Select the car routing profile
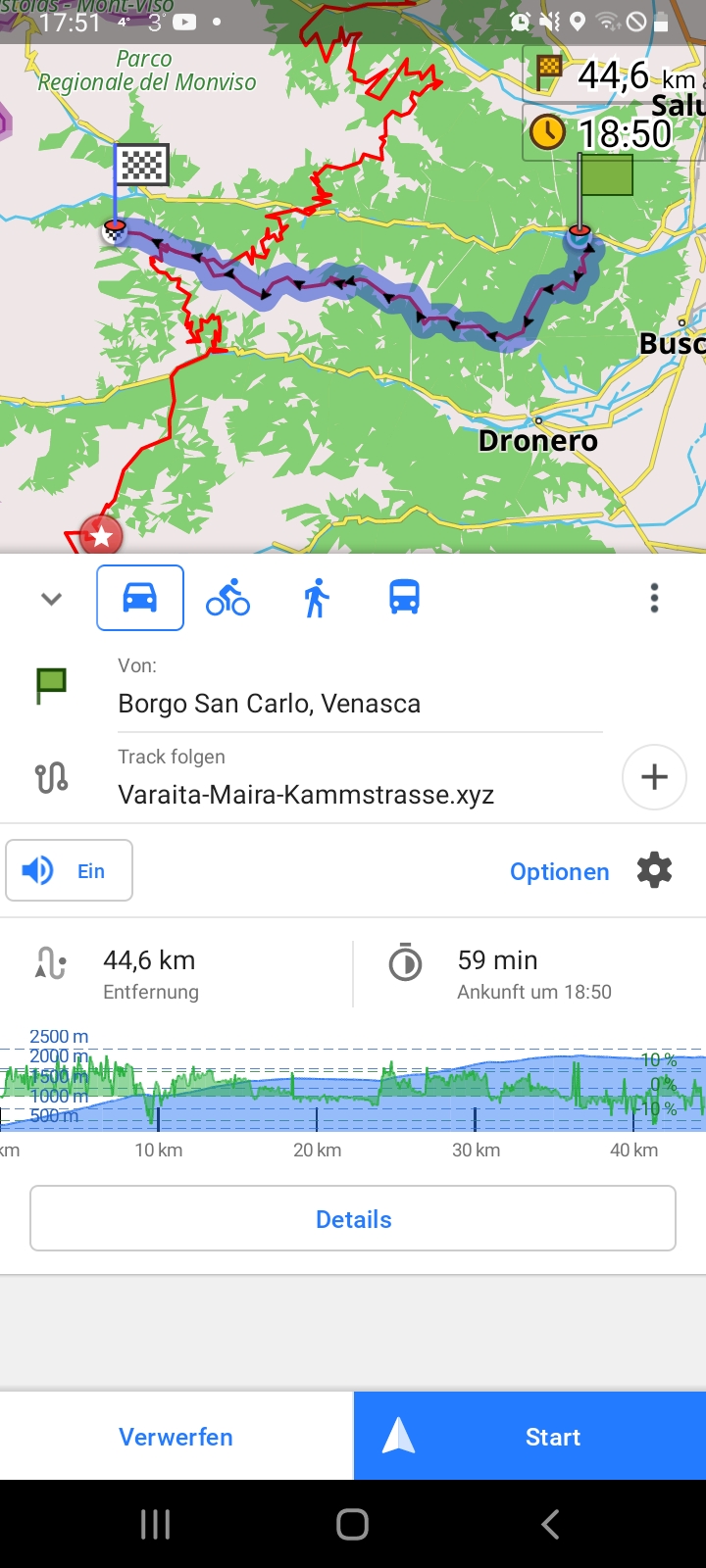This screenshot has width=706, height=1568. 140,598
